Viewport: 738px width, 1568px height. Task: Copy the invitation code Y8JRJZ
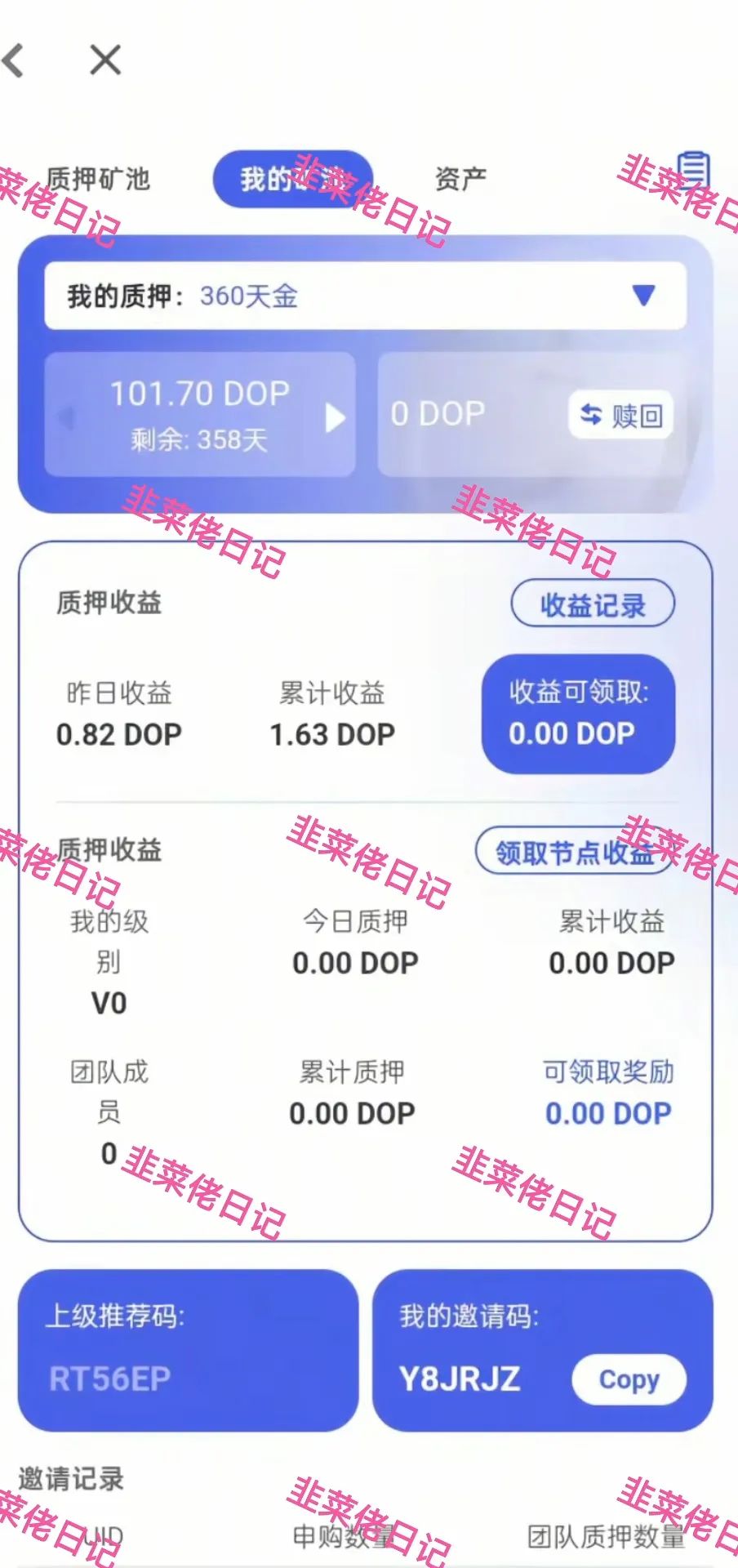629,1380
